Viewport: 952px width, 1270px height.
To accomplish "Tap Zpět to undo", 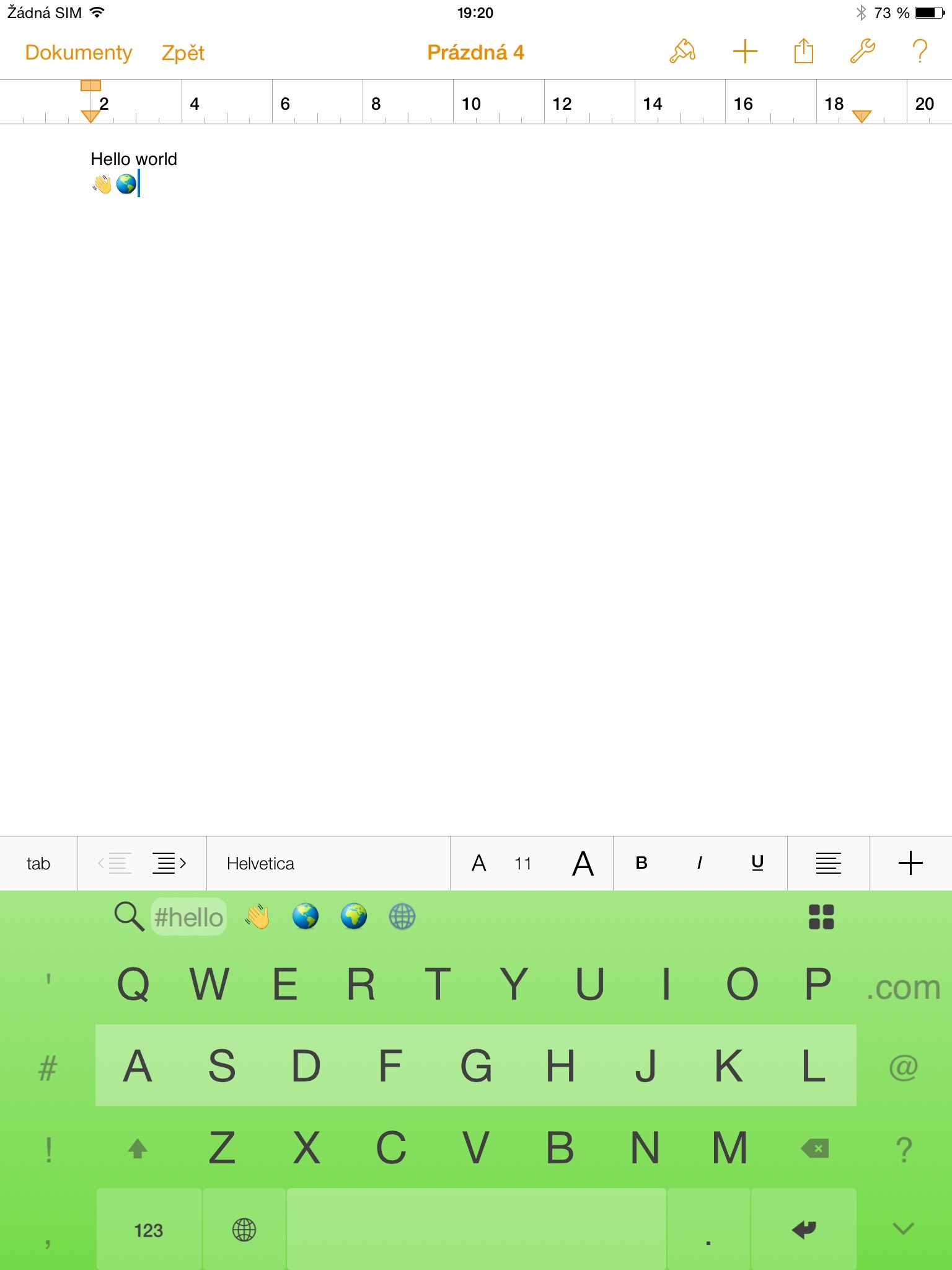I will (x=183, y=53).
